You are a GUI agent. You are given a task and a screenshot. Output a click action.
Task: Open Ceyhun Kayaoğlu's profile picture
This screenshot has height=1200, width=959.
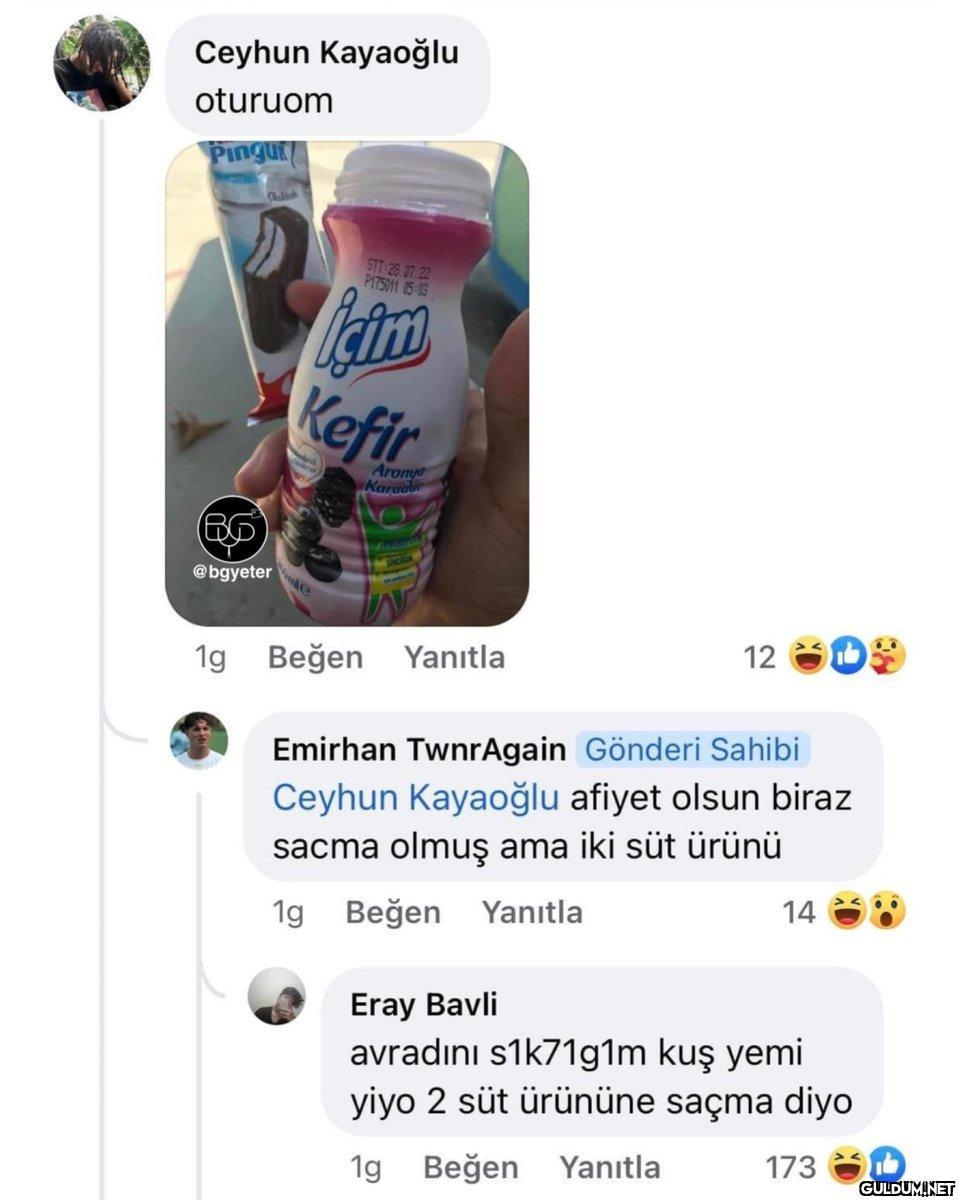point(100,64)
